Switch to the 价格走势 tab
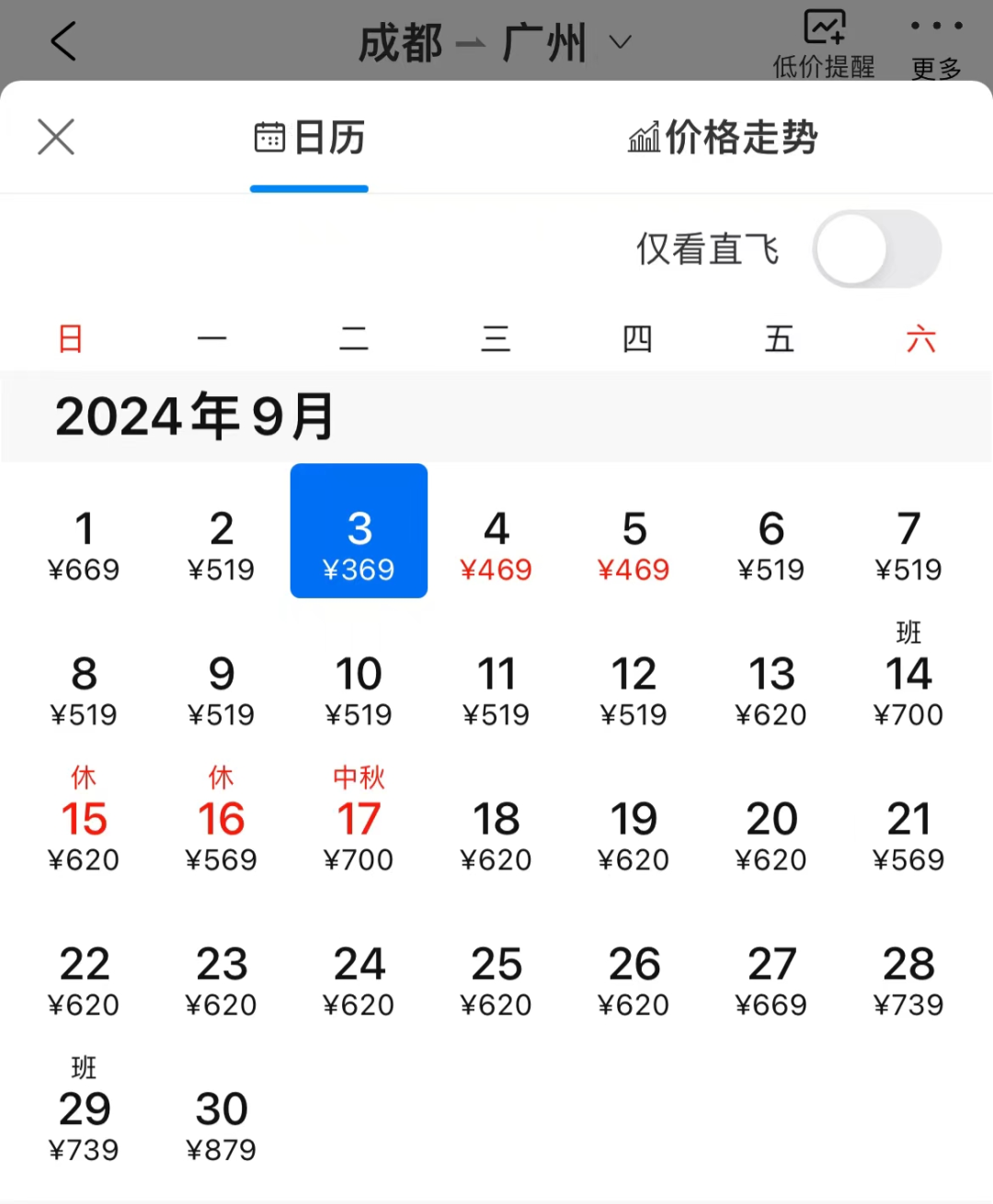Viewport: 993px width, 1204px height. 723,138
